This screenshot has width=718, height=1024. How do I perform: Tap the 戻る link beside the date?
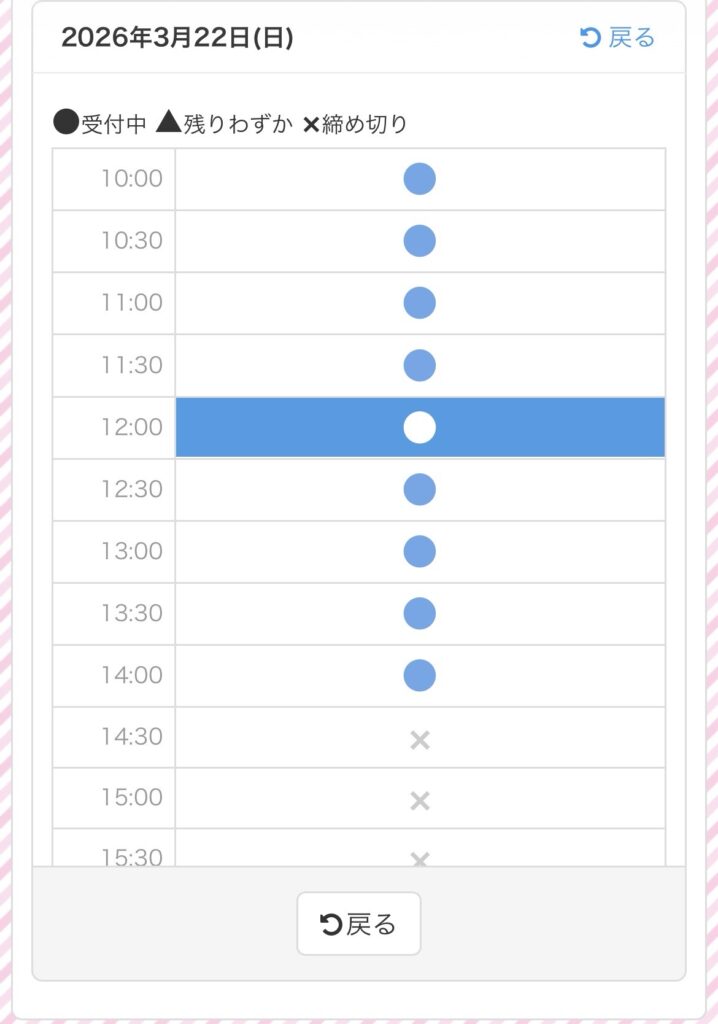click(x=618, y=38)
